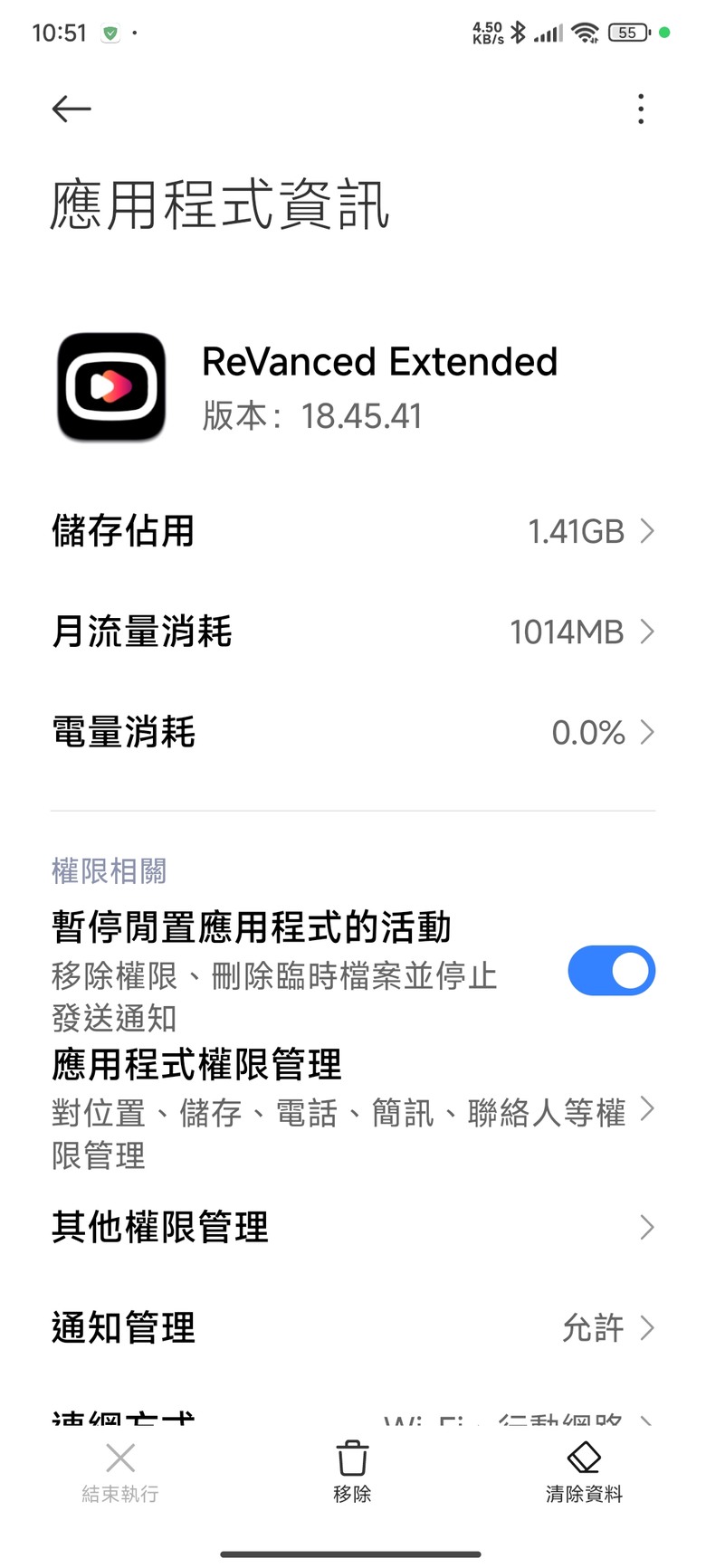
Task: Tap 移除 to uninstall the app
Action: [352, 1471]
